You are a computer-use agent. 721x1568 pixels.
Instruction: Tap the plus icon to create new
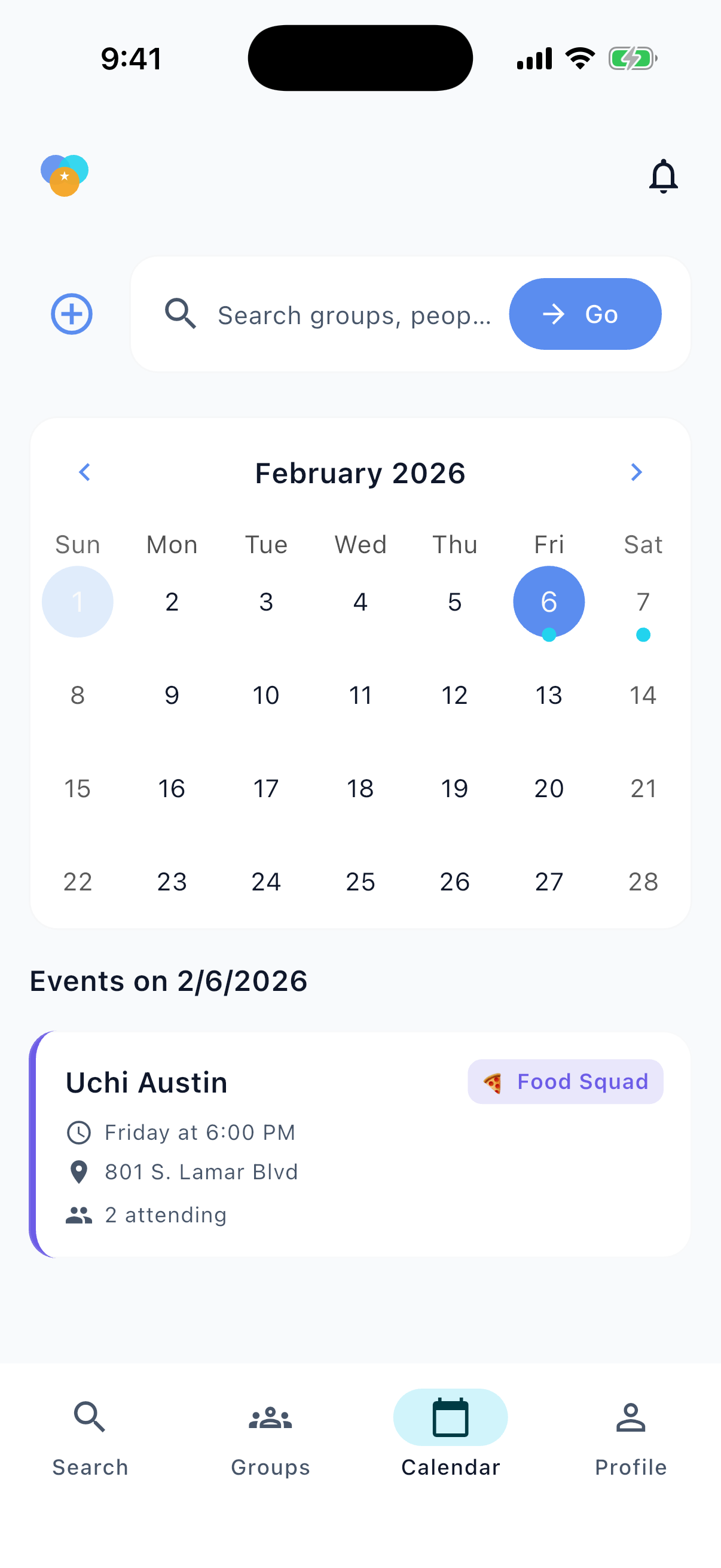[x=71, y=314]
